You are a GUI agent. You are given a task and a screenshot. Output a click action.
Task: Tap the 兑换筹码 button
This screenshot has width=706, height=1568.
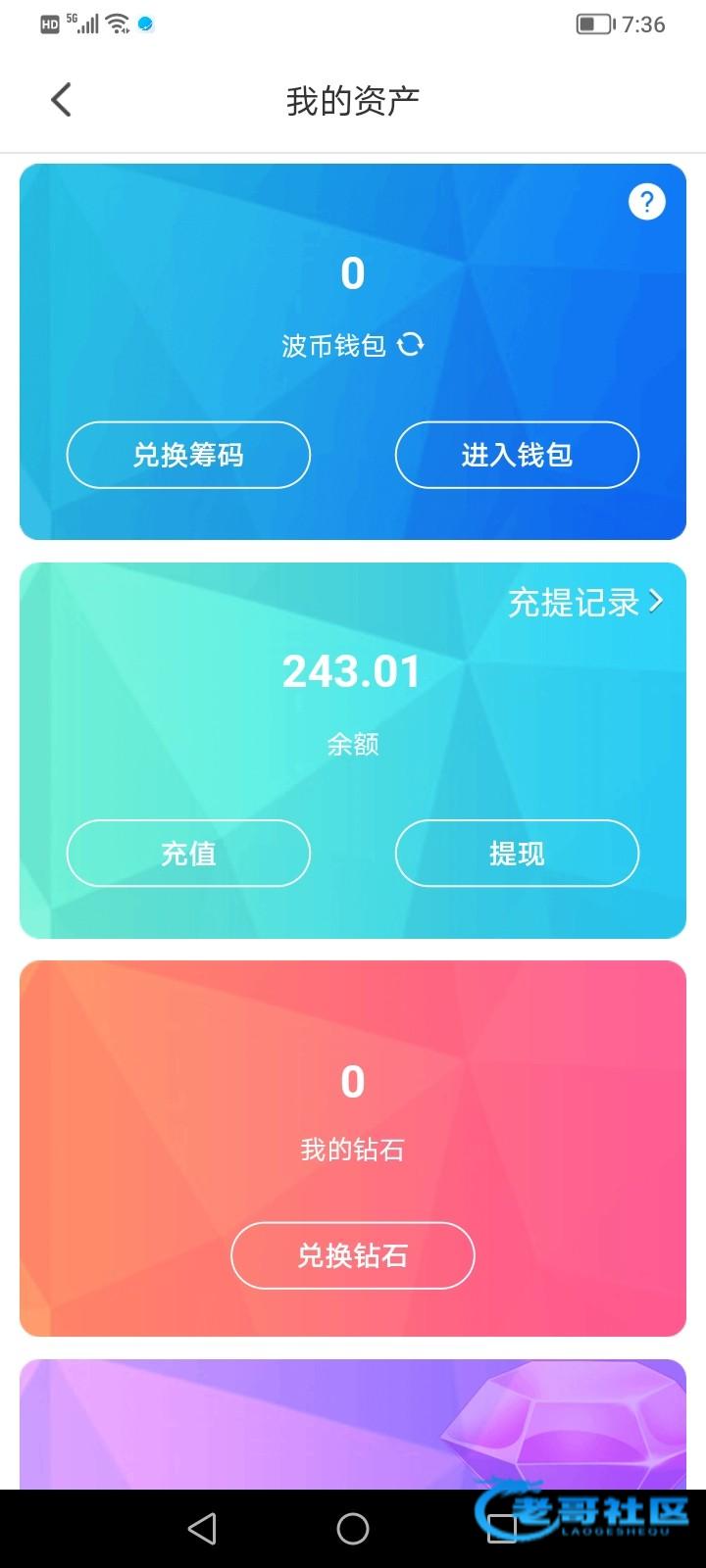point(188,455)
